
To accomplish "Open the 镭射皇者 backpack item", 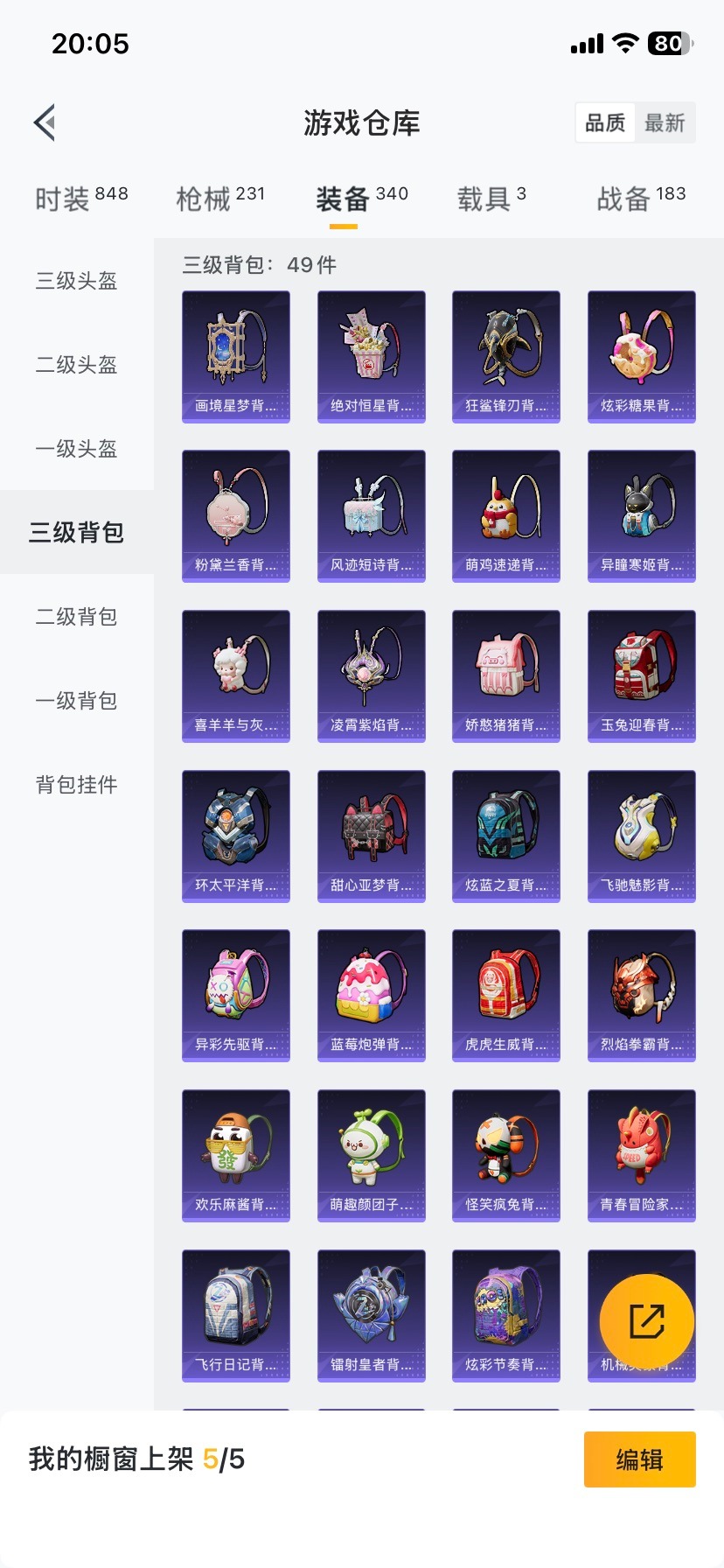I will pos(371,1310).
